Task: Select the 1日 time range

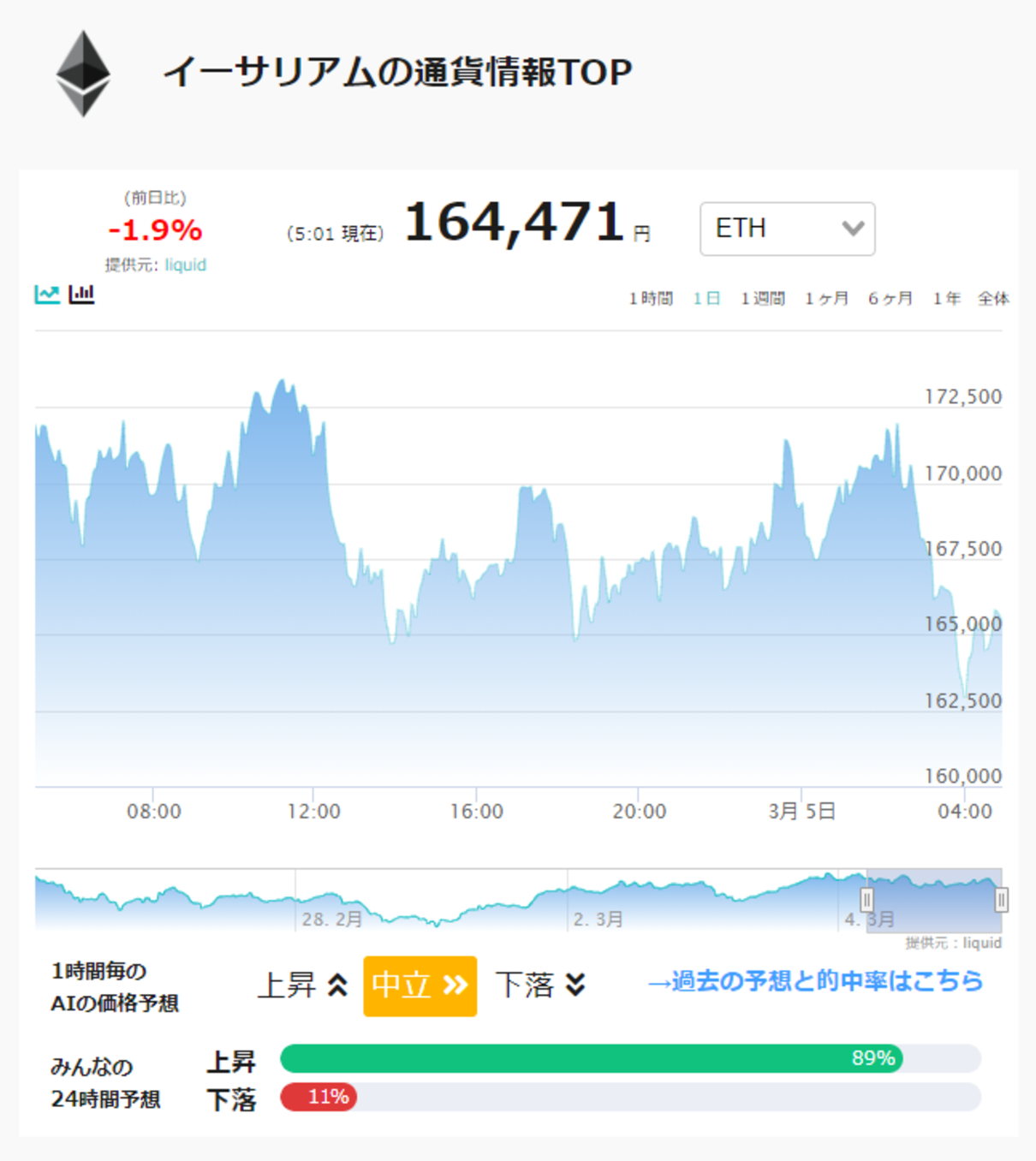Action: pos(706,298)
